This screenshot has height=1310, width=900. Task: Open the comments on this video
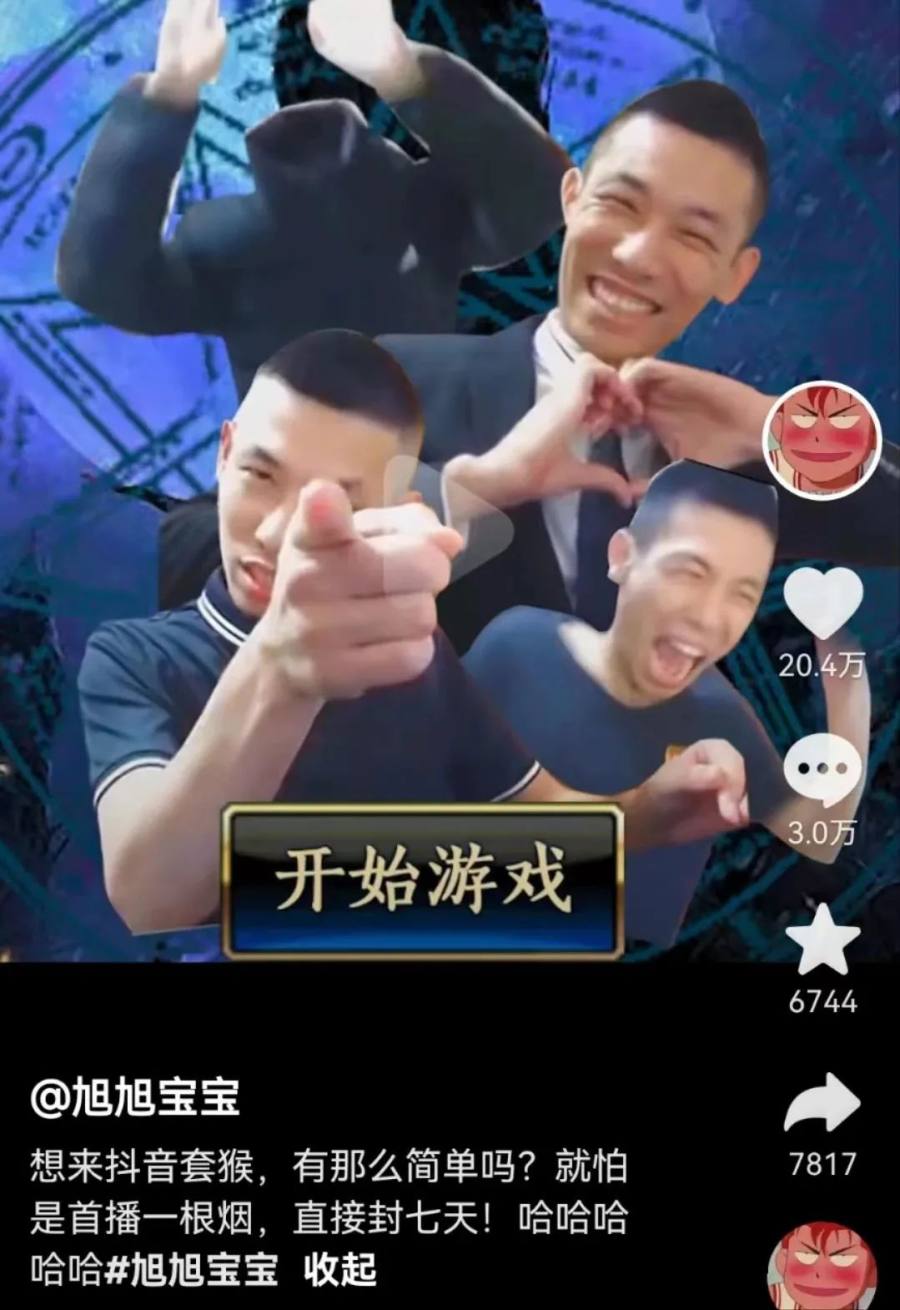click(822, 770)
